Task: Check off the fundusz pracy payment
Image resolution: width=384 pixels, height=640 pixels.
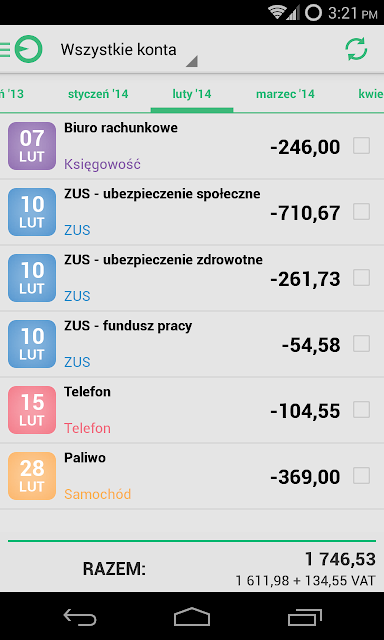Action: point(362,344)
